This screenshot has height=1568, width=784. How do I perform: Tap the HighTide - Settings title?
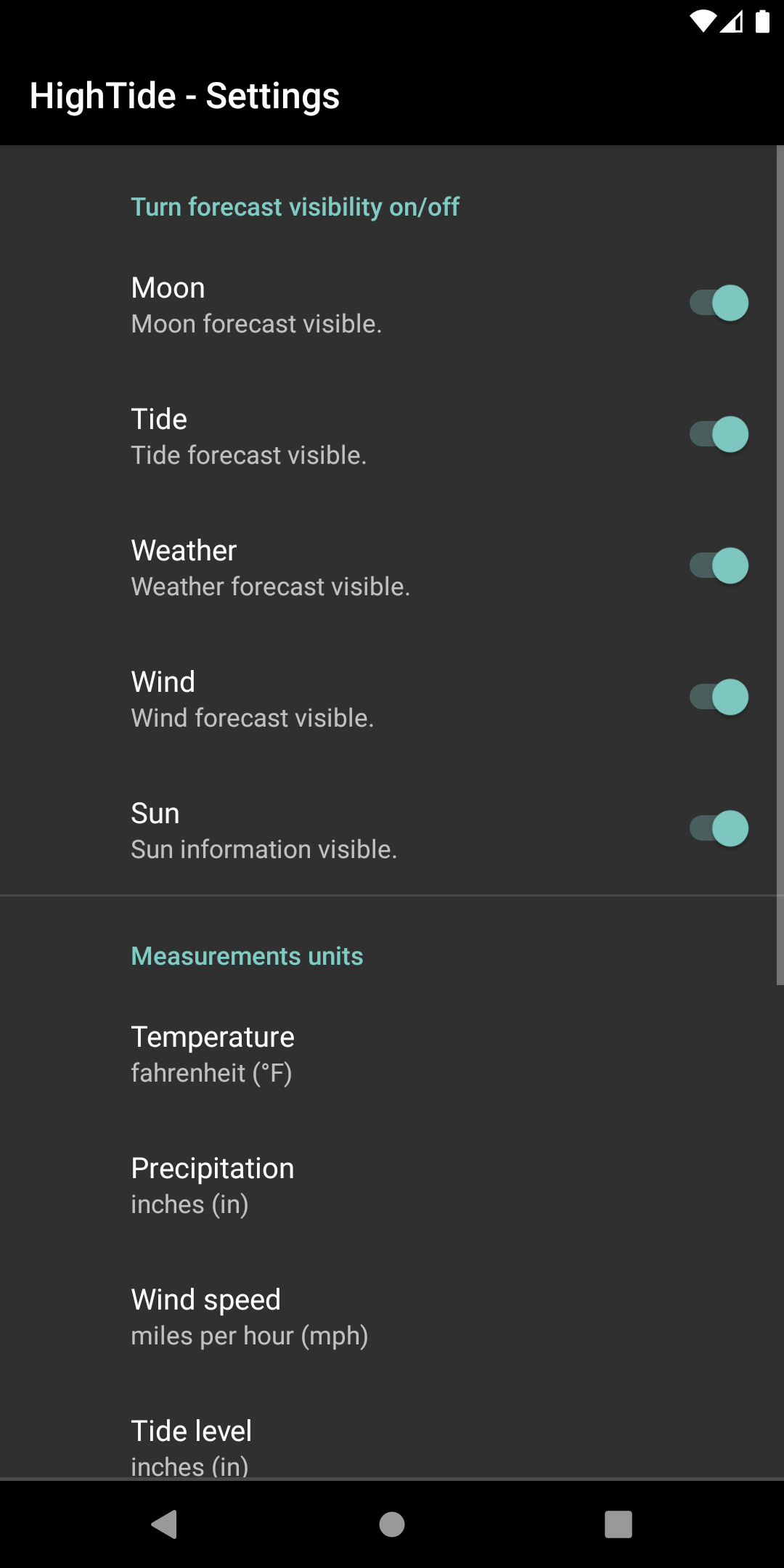(x=184, y=95)
